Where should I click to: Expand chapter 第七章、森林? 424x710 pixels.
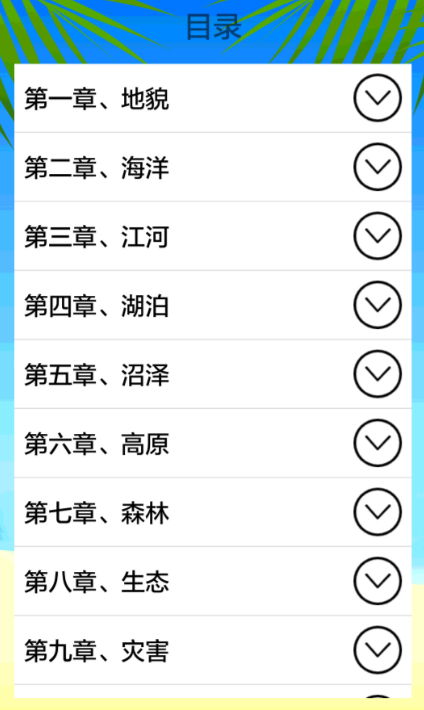click(377, 512)
